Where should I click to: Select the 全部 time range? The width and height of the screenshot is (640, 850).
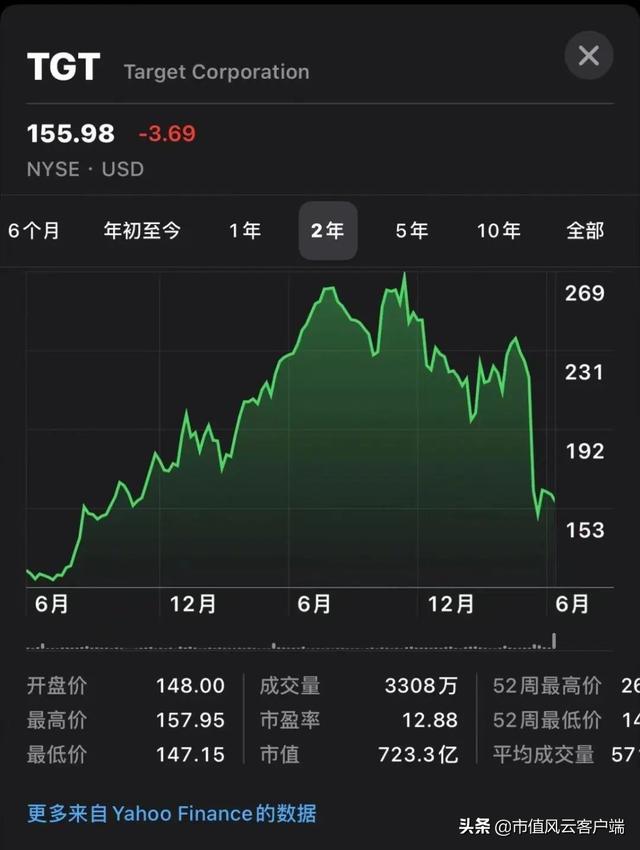585,231
